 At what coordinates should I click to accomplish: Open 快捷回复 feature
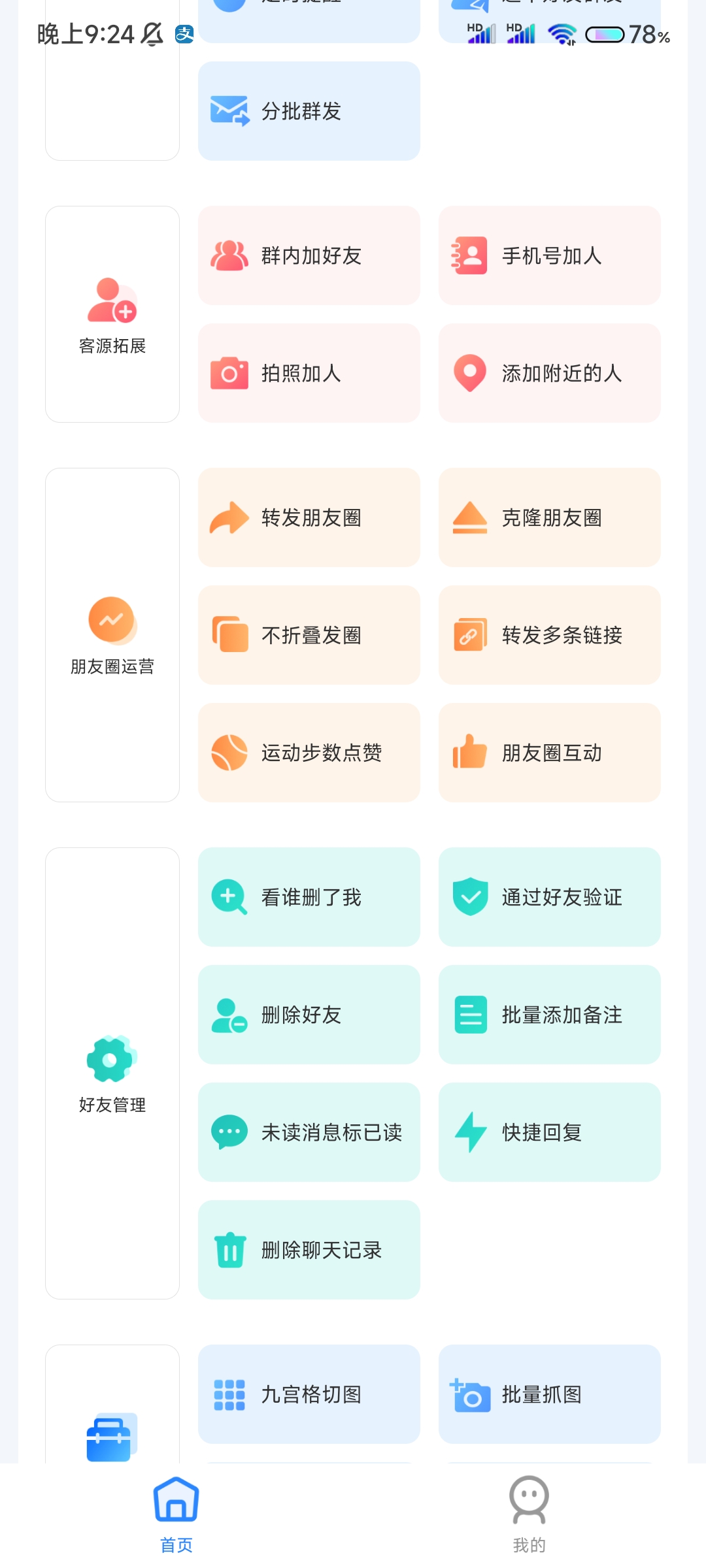[x=549, y=1132]
